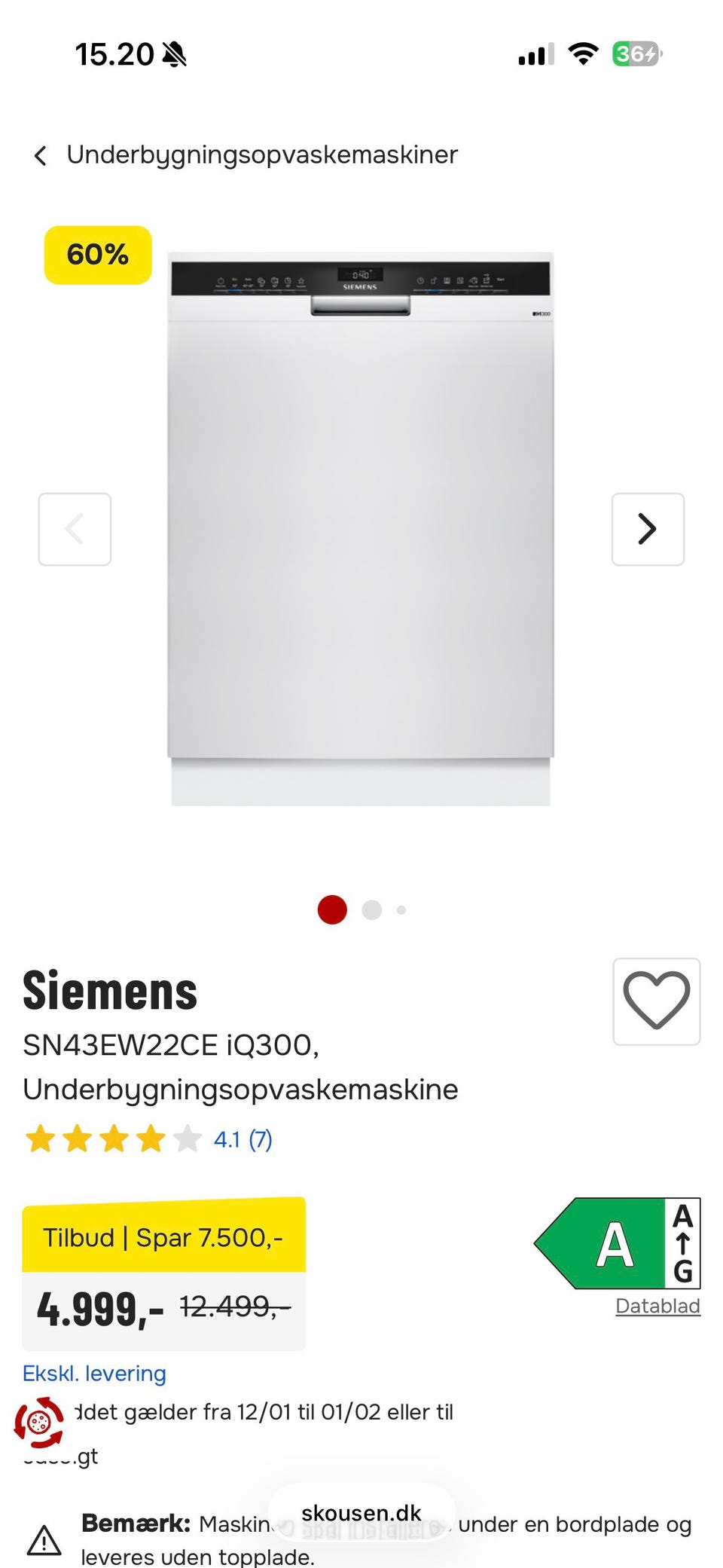723x1568 pixels.
Task: Tap the skousen.dk label
Action: (x=361, y=1514)
